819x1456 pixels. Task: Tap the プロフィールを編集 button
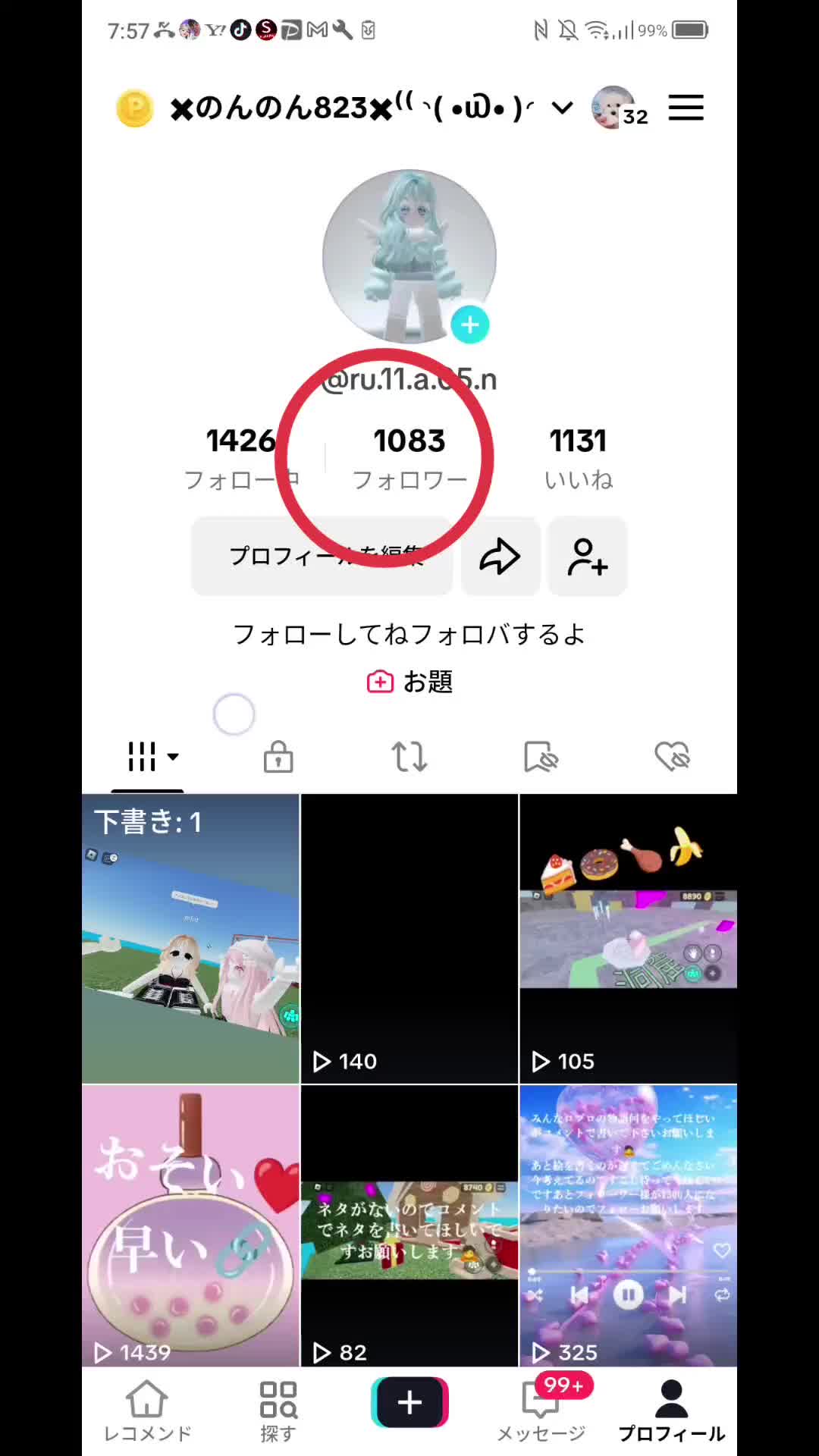[322, 557]
